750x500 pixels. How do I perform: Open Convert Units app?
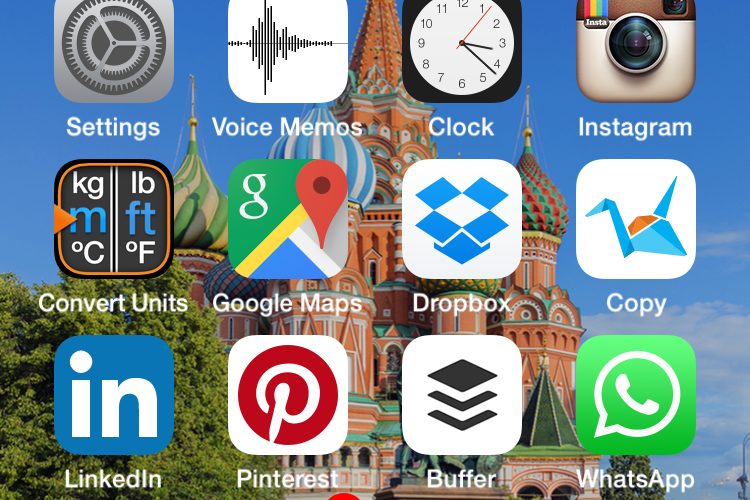click(x=113, y=219)
